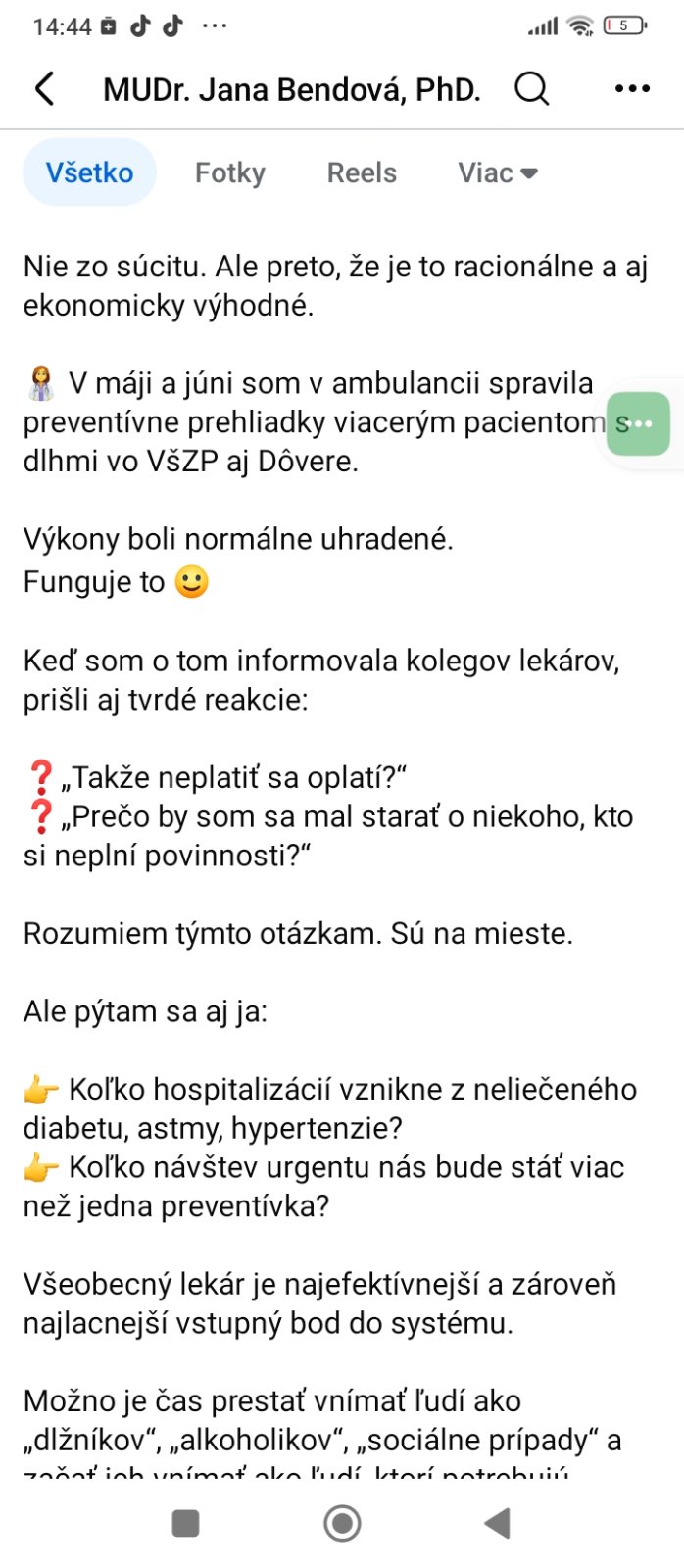Image resolution: width=684 pixels, height=1568 pixels.
Task: Tap the green floating bubble button
Action: pyautogui.click(x=638, y=423)
